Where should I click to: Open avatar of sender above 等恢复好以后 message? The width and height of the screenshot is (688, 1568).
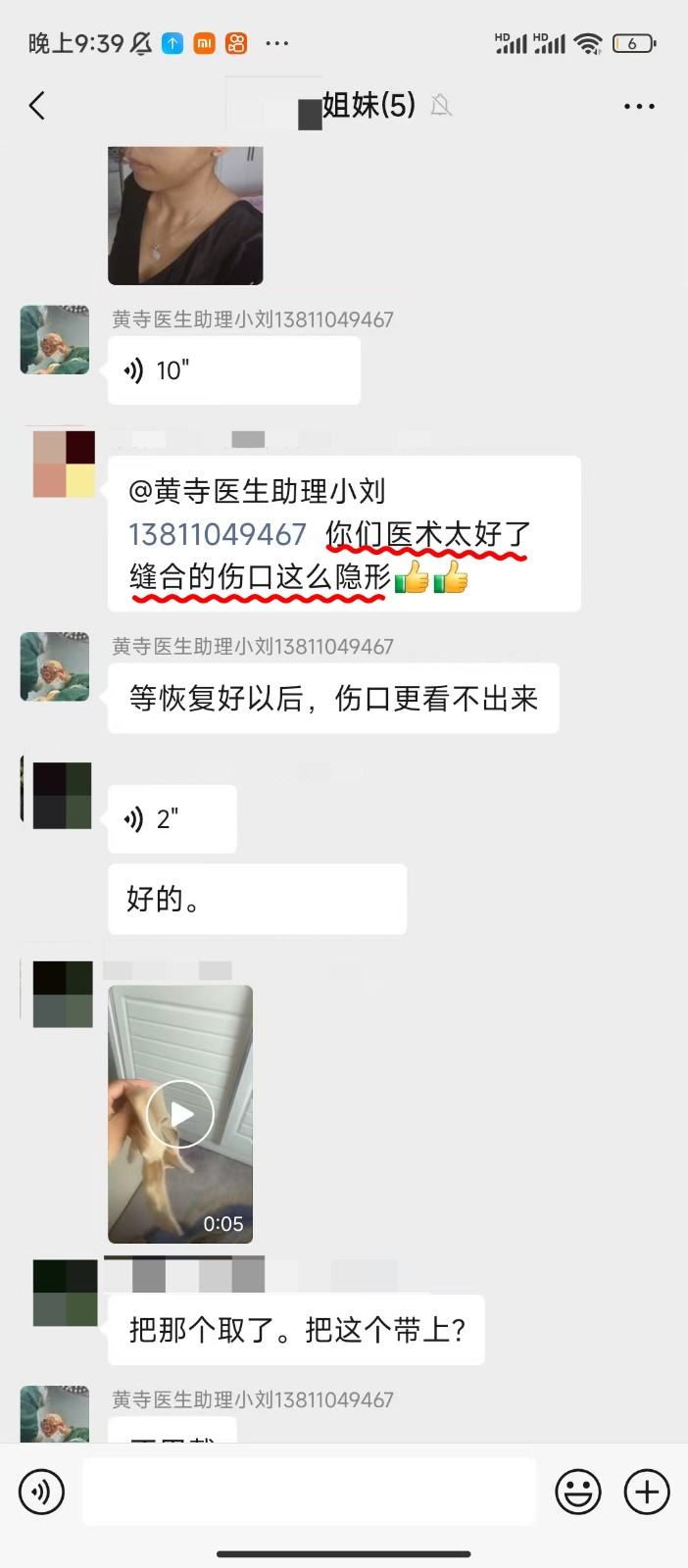(55, 666)
